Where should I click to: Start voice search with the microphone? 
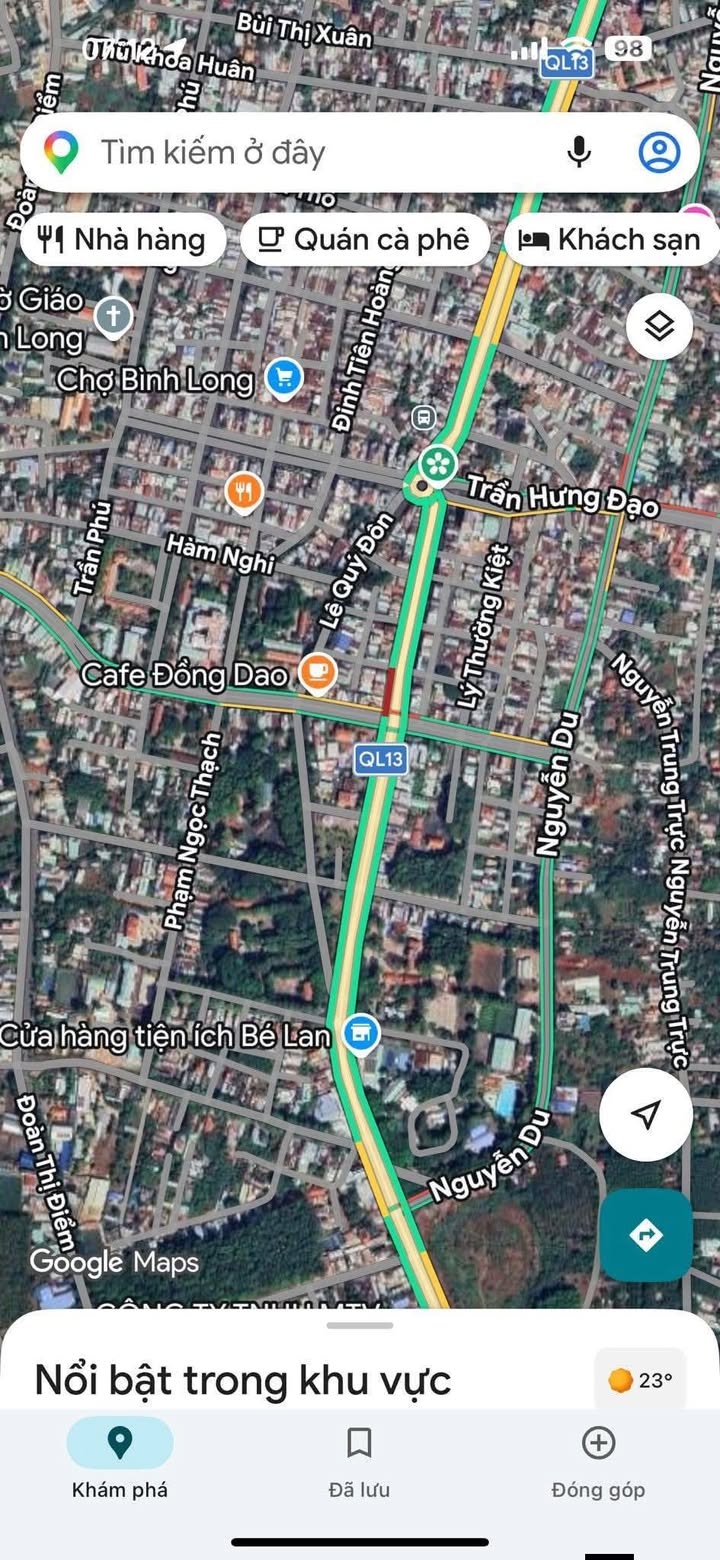coord(579,153)
